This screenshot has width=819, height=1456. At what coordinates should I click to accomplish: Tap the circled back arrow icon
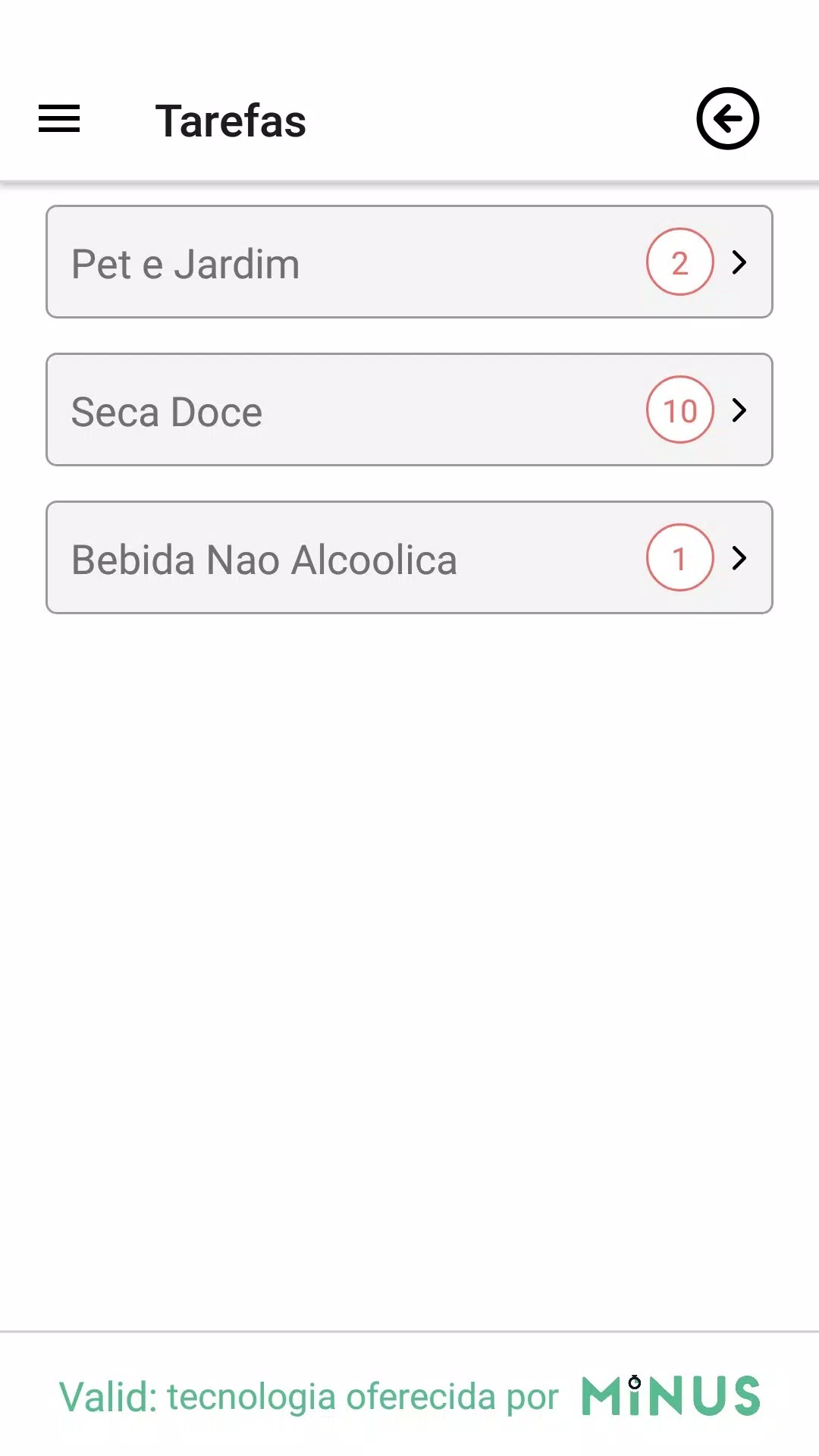pos(727,119)
